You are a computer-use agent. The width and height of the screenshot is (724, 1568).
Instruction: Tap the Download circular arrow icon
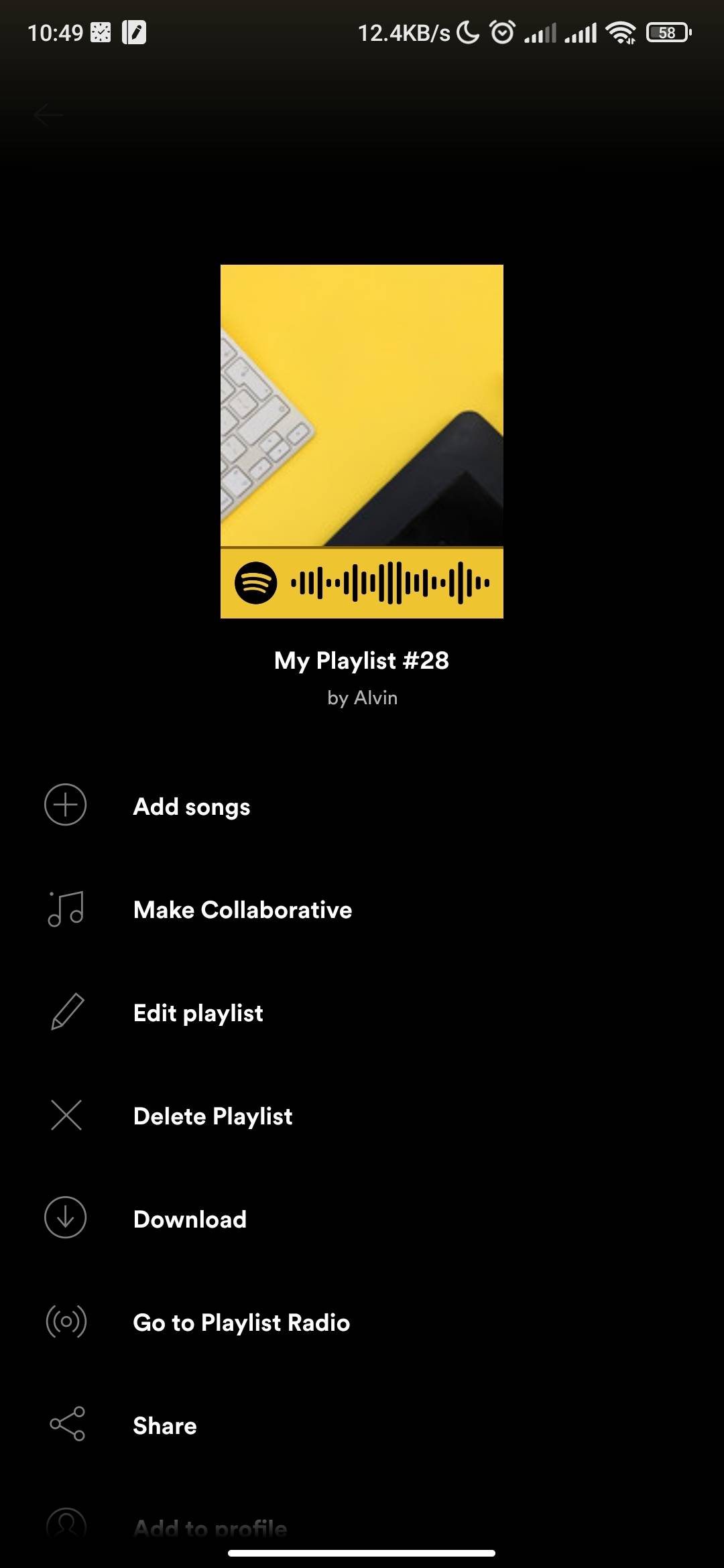pyautogui.click(x=65, y=1219)
